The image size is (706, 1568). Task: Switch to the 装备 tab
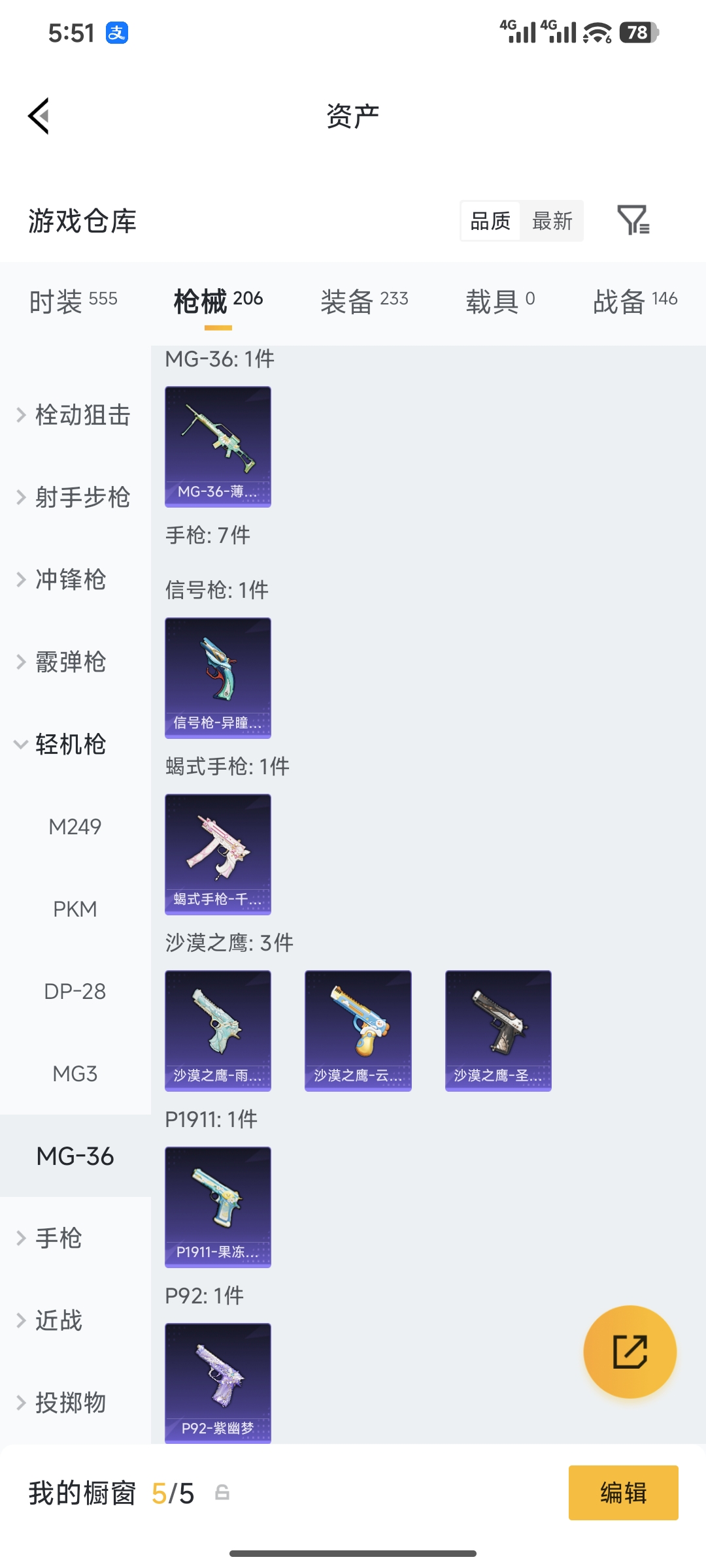[364, 301]
